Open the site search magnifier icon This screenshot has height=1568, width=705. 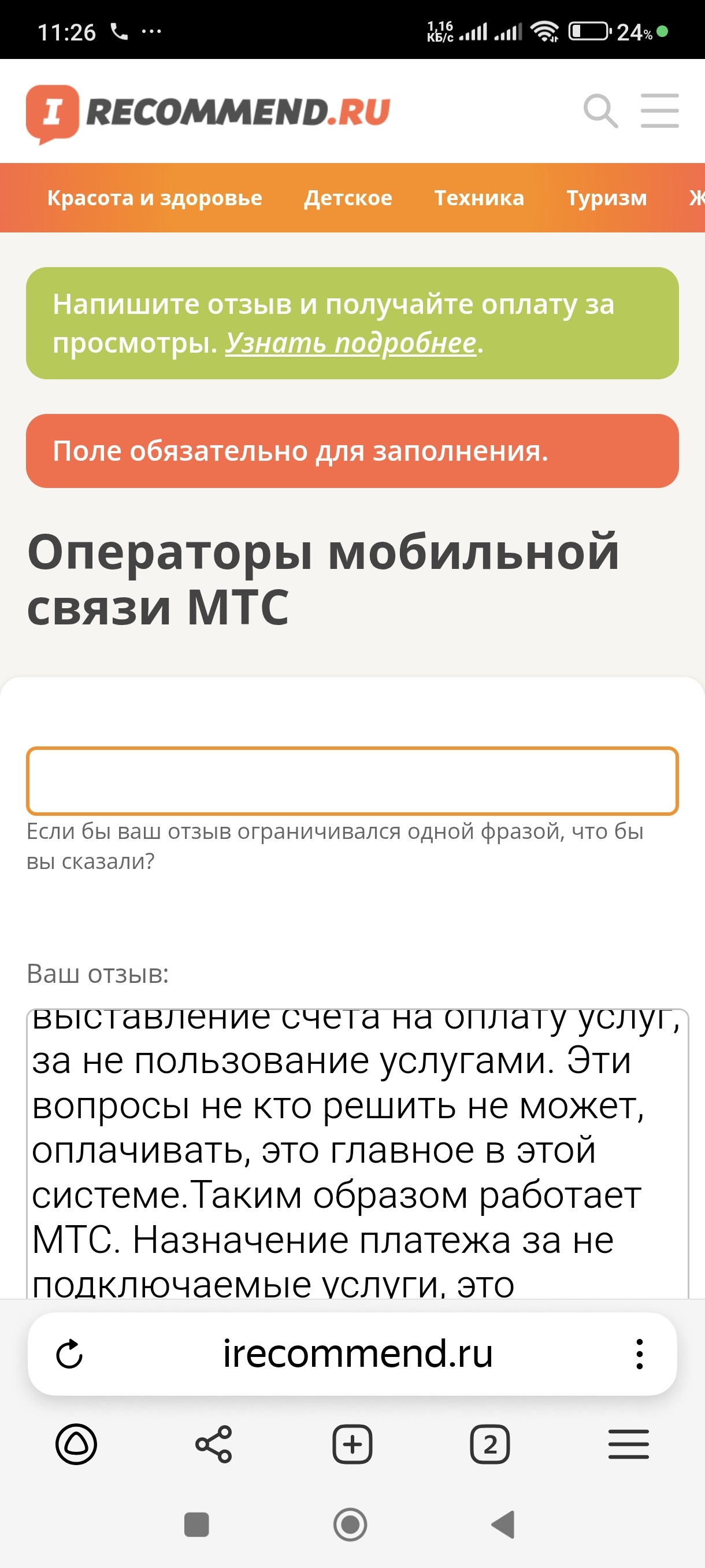pos(600,112)
